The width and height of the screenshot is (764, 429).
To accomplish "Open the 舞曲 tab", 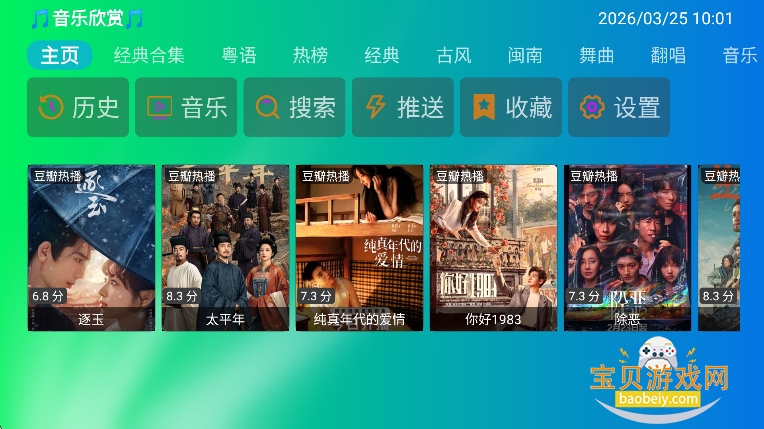I will pos(597,55).
